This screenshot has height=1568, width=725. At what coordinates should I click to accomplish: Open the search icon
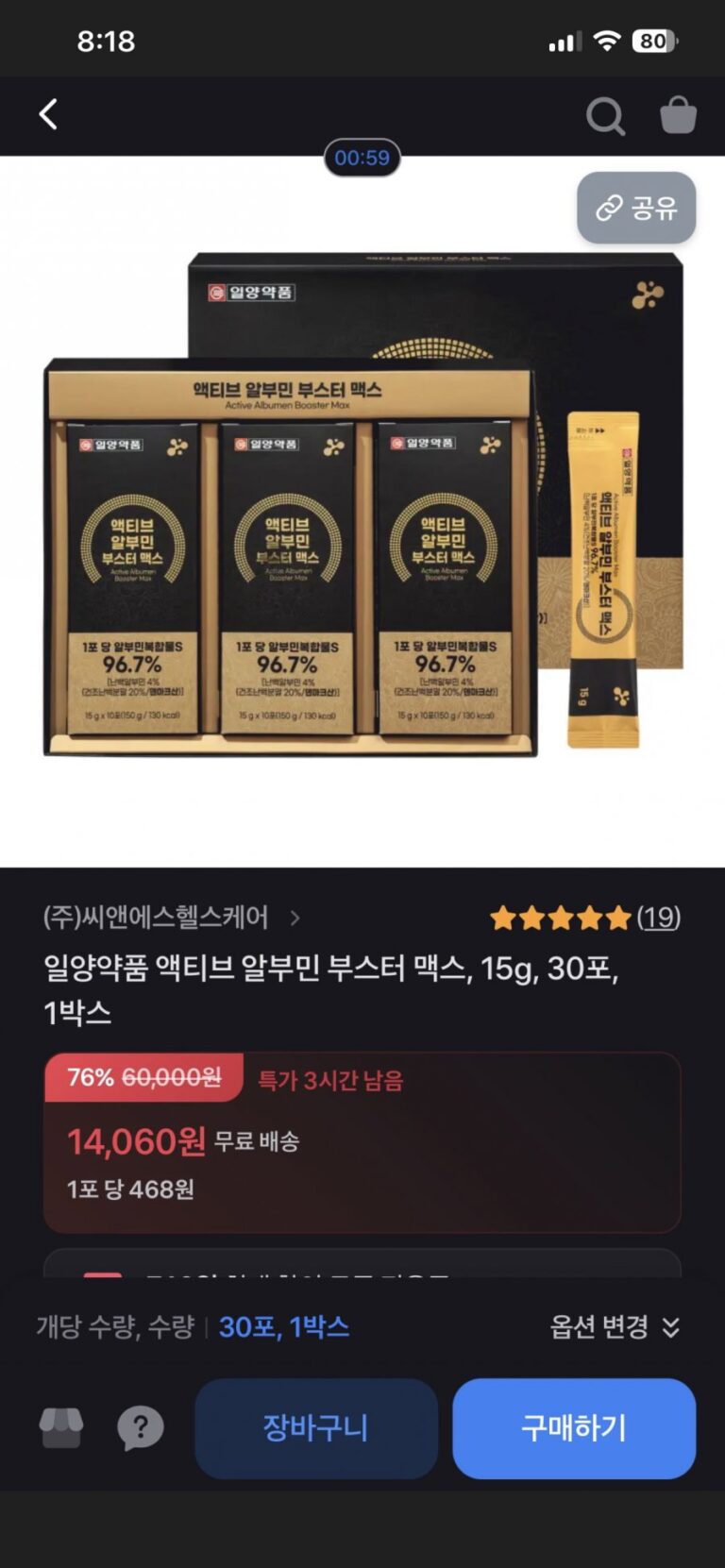tap(605, 117)
